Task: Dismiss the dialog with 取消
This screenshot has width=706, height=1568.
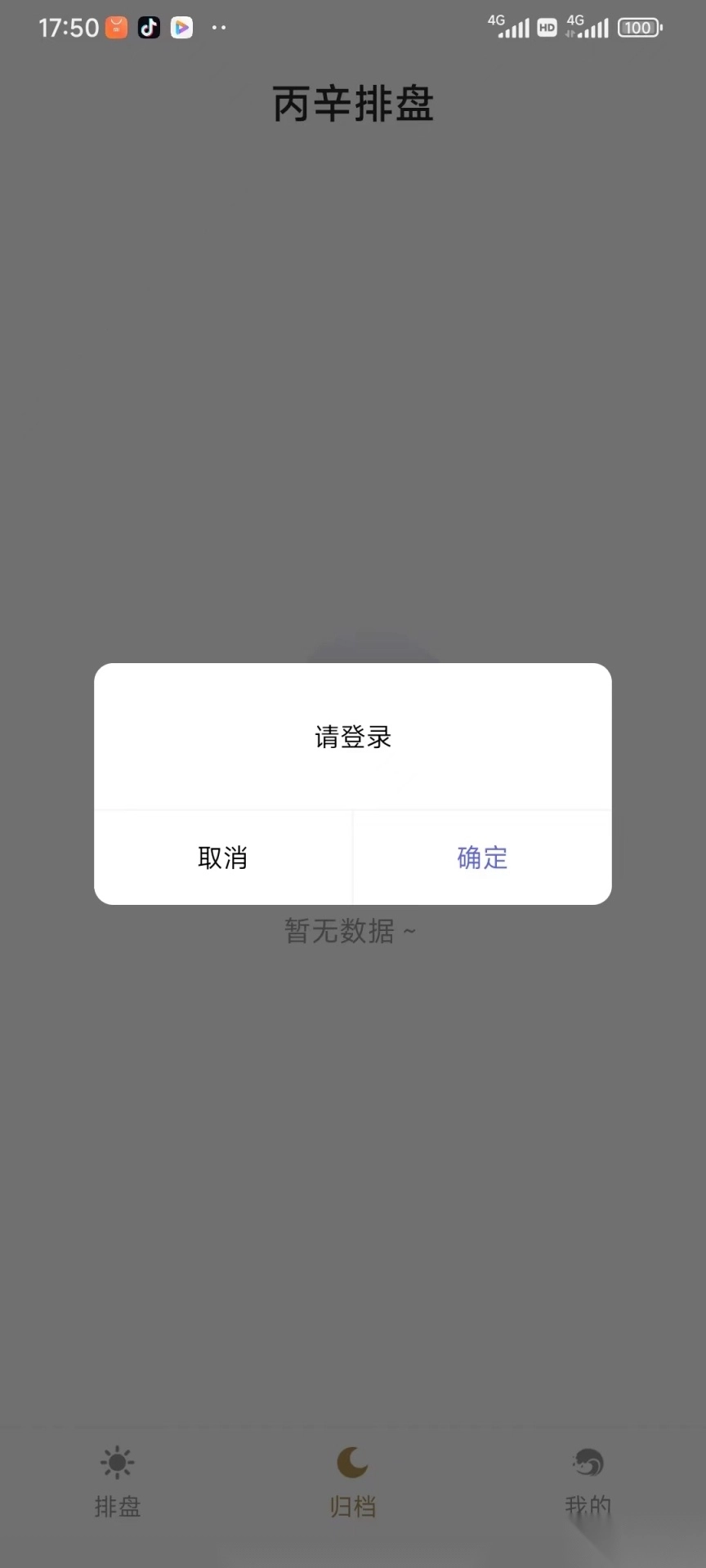Action: click(222, 858)
